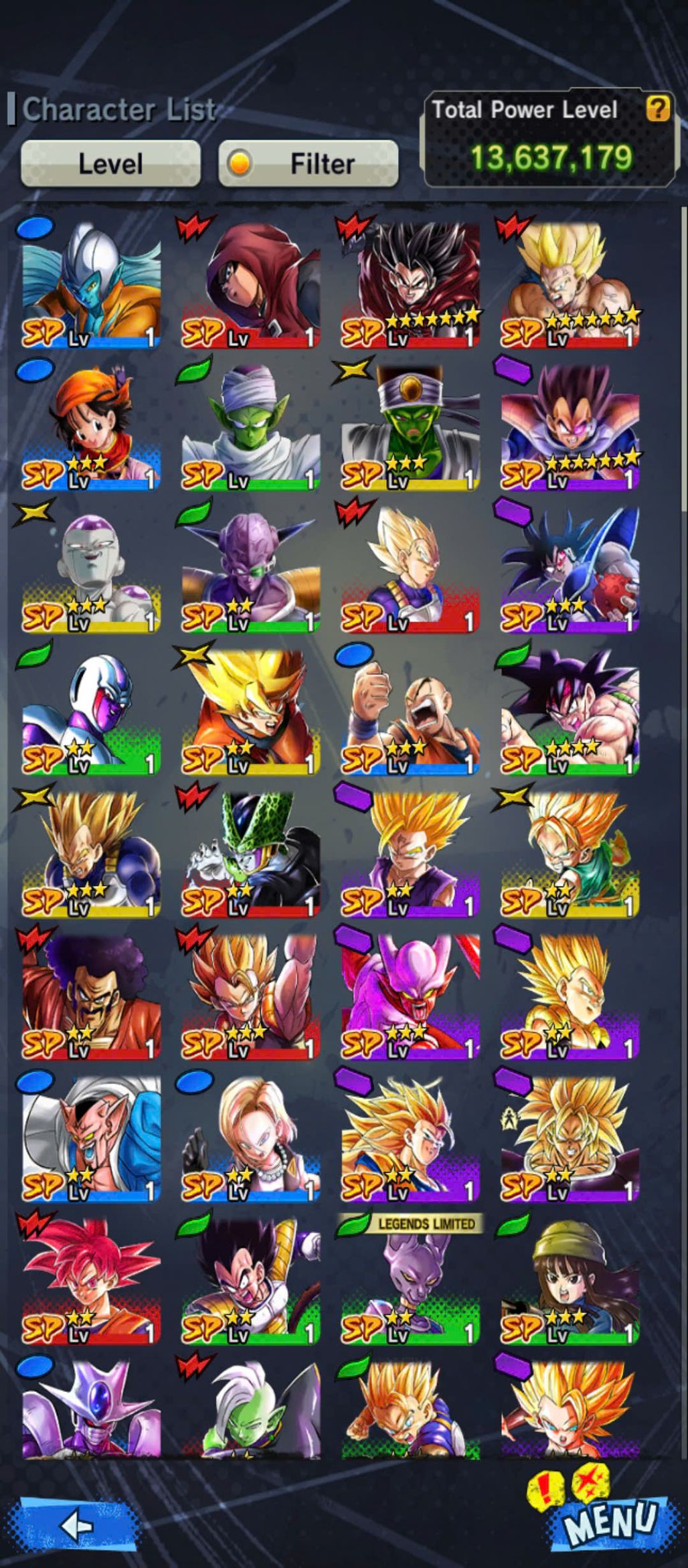
Task: Select the purple Captain Ginyu tile
Action: coord(251,569)
